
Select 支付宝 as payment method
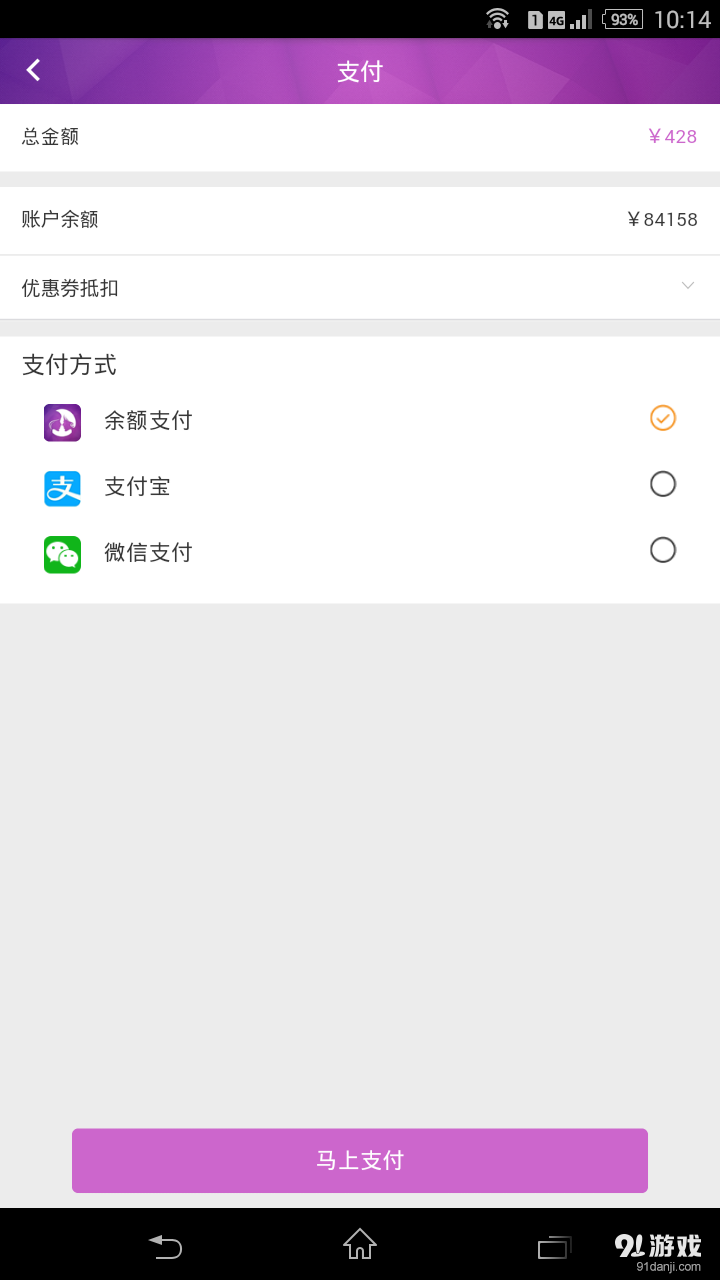pos(663,484)
